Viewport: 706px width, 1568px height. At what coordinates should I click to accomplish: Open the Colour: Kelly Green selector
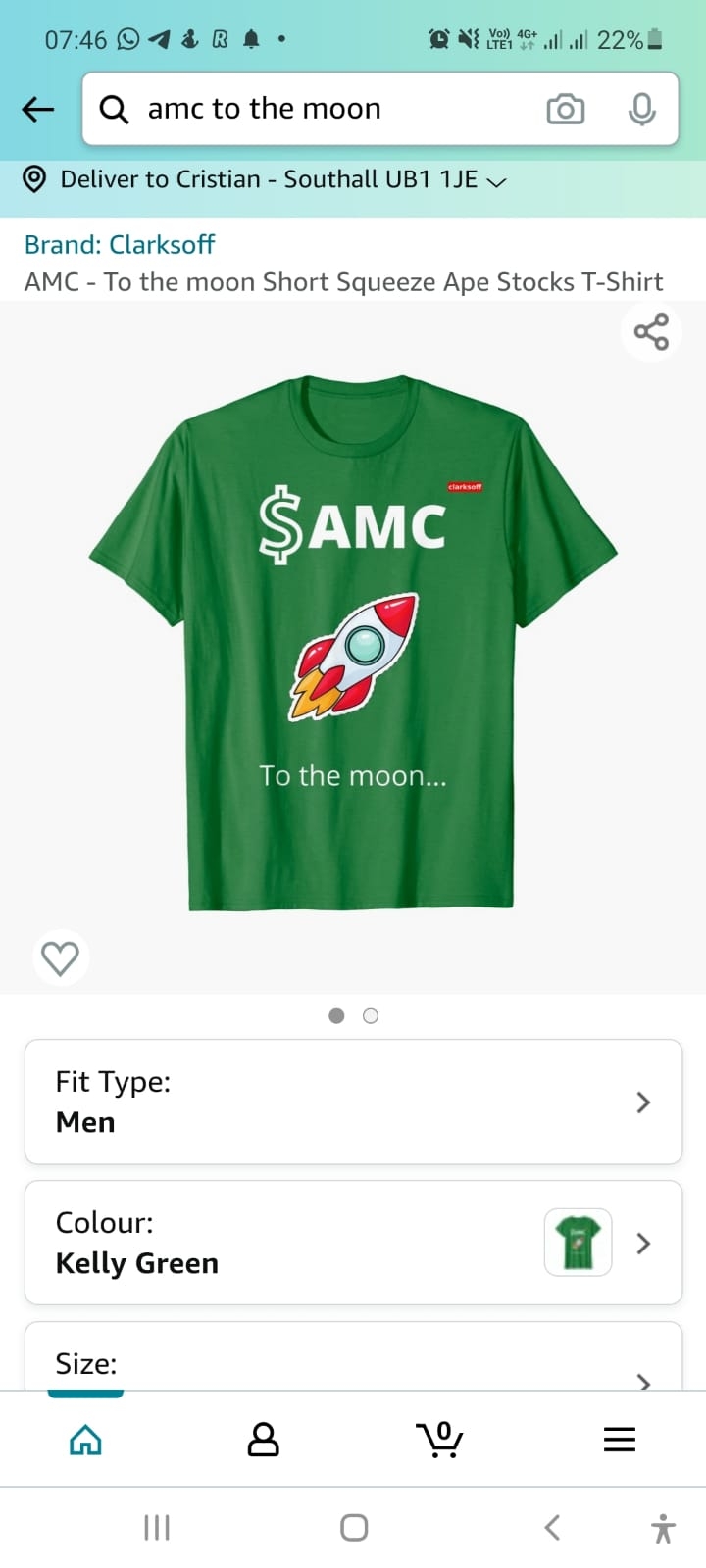click(353, 1243)
